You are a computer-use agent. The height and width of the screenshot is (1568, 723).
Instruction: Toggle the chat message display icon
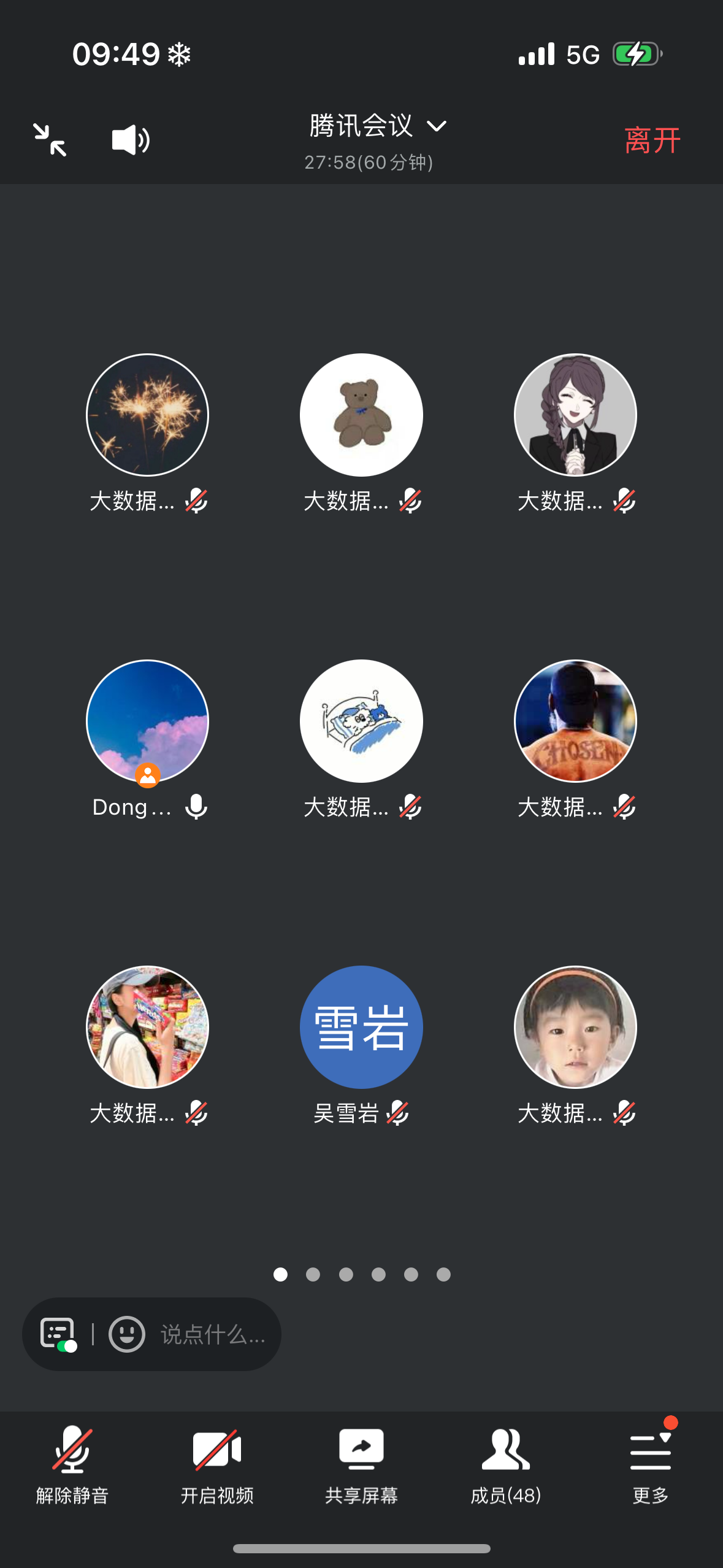(x=58, y=1334)
